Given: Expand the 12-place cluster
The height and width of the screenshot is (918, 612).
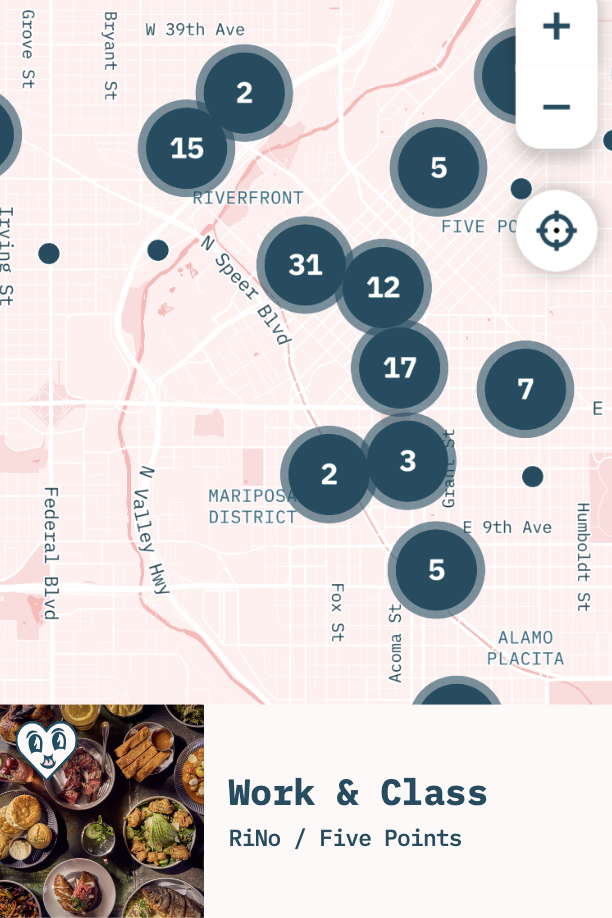Looking at the screenshot, I should click(384, 288).
